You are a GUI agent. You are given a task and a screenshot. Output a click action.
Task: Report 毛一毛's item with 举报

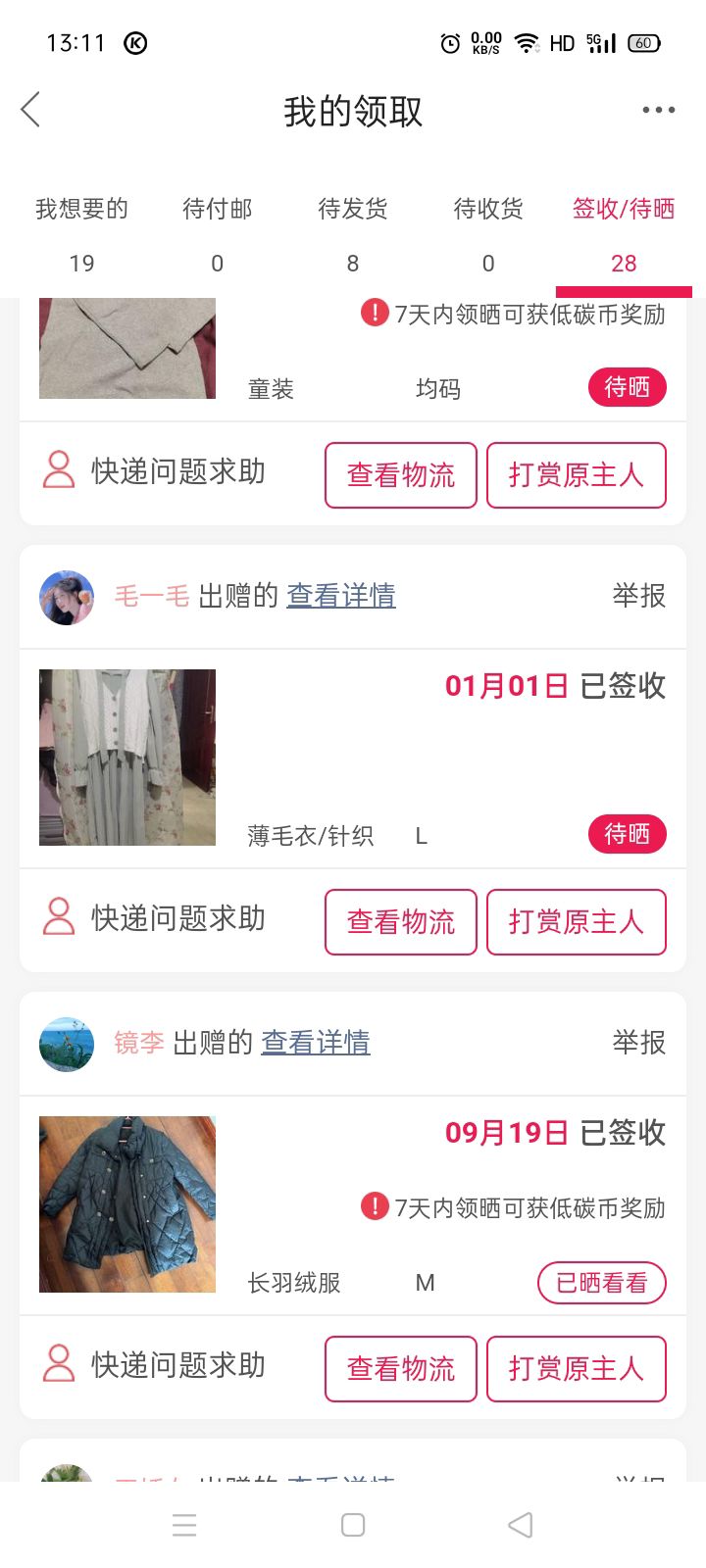coord(639,596)
